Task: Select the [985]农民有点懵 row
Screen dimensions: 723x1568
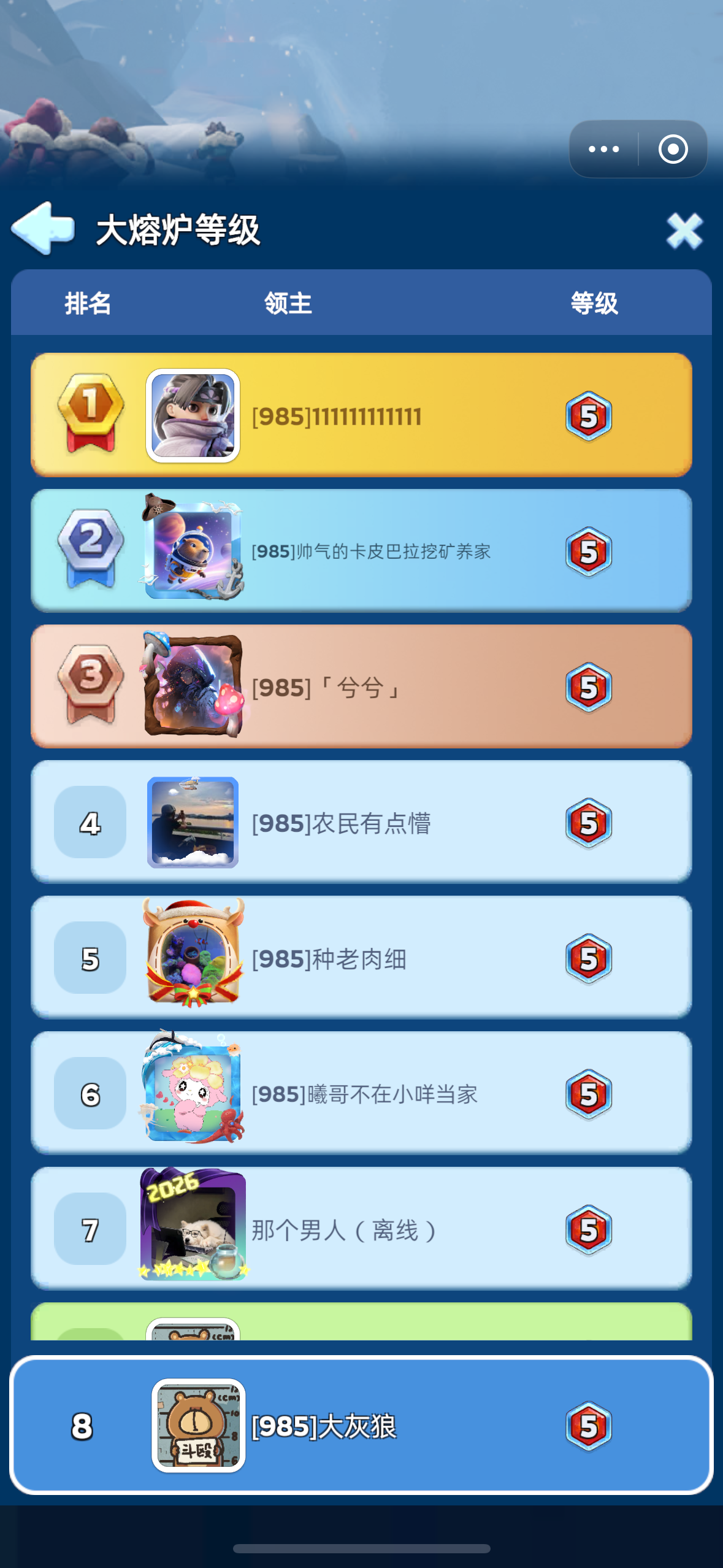Action: pyautogui.click(x=361, y=822)
